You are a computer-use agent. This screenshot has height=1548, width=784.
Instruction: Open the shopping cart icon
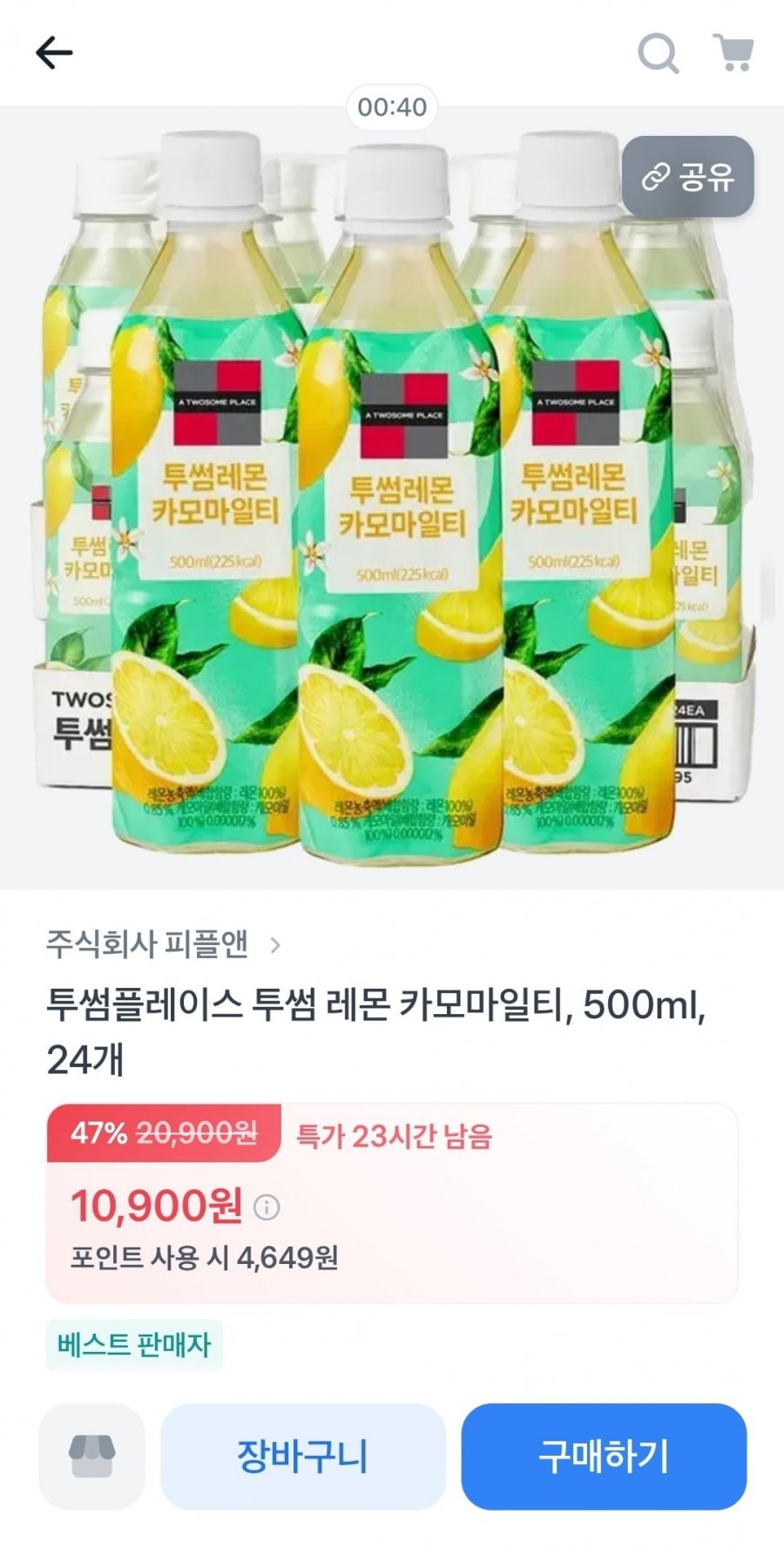(733, 52)
